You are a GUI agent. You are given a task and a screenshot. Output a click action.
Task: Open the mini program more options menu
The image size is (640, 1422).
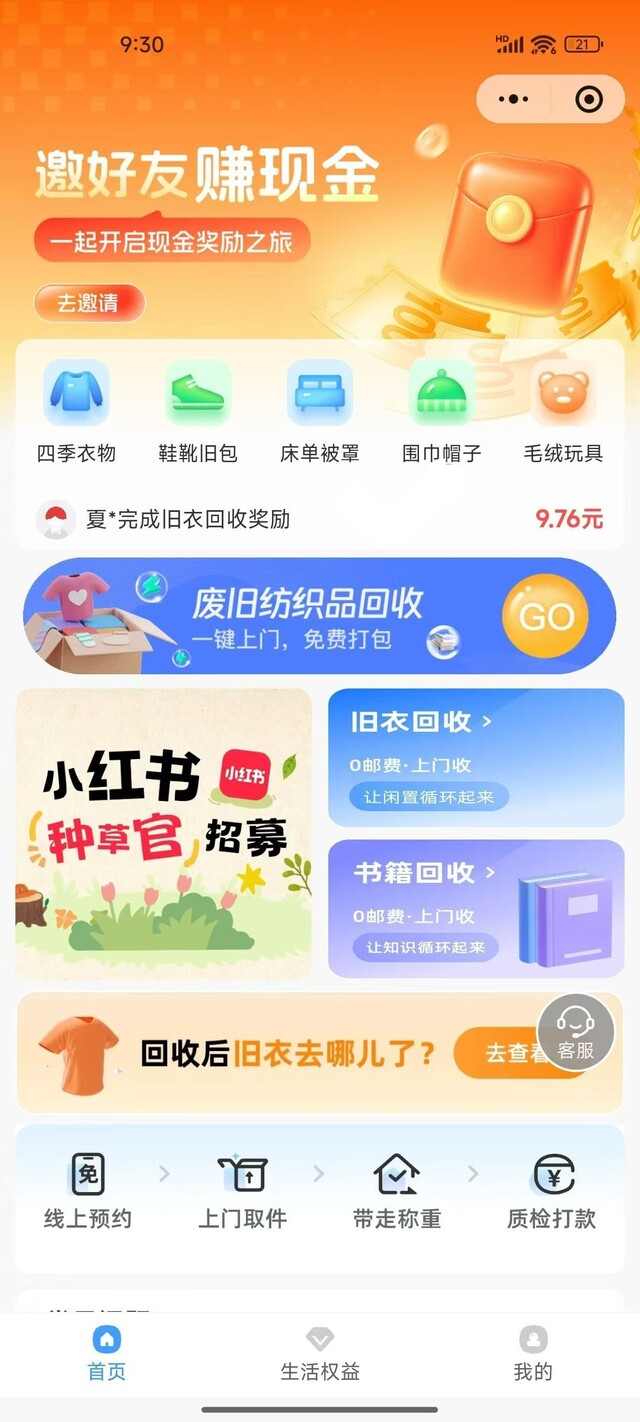coord(513,99)
